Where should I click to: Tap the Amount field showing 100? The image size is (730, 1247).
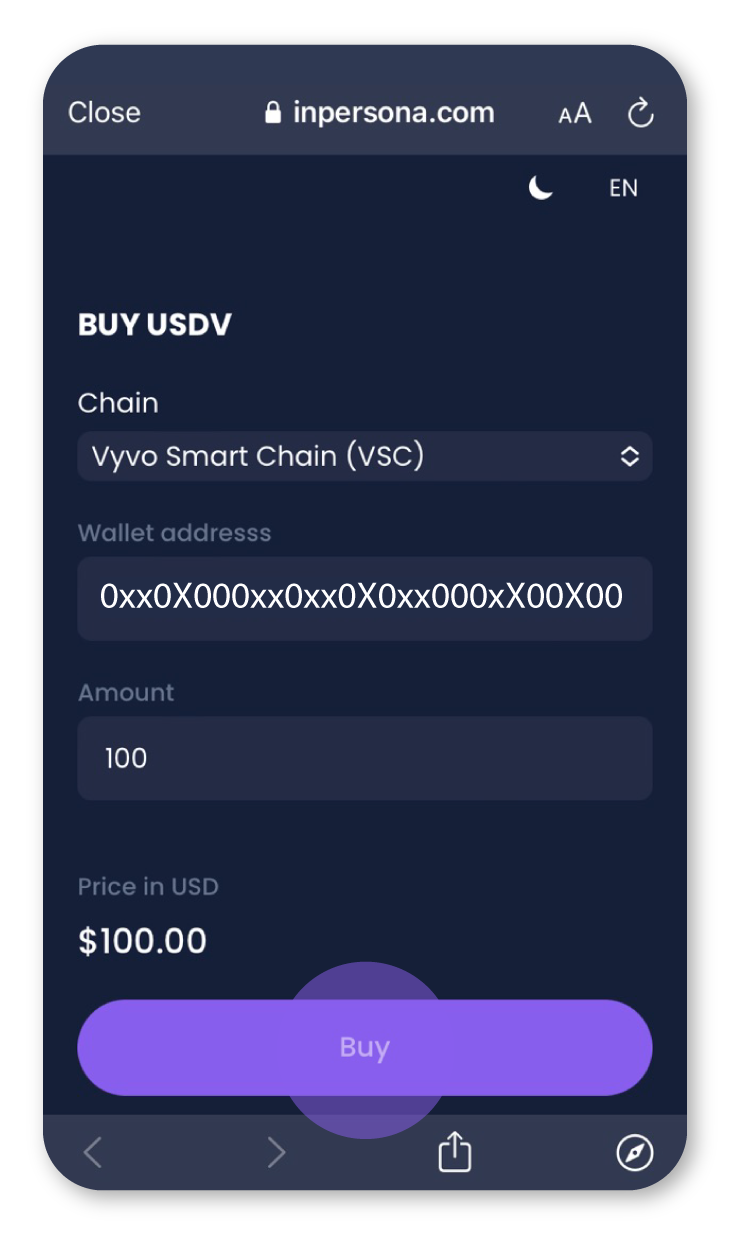365,758
